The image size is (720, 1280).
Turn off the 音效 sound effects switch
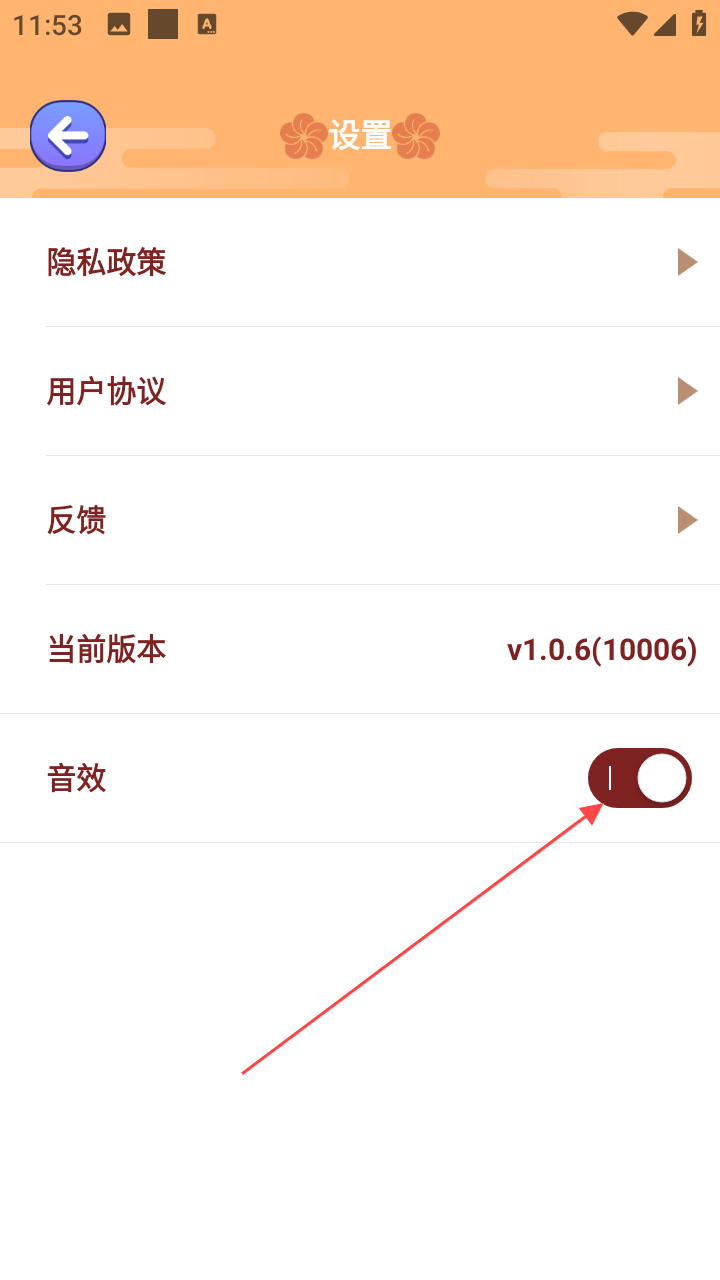pyautogui.click(x=640, y=778)
